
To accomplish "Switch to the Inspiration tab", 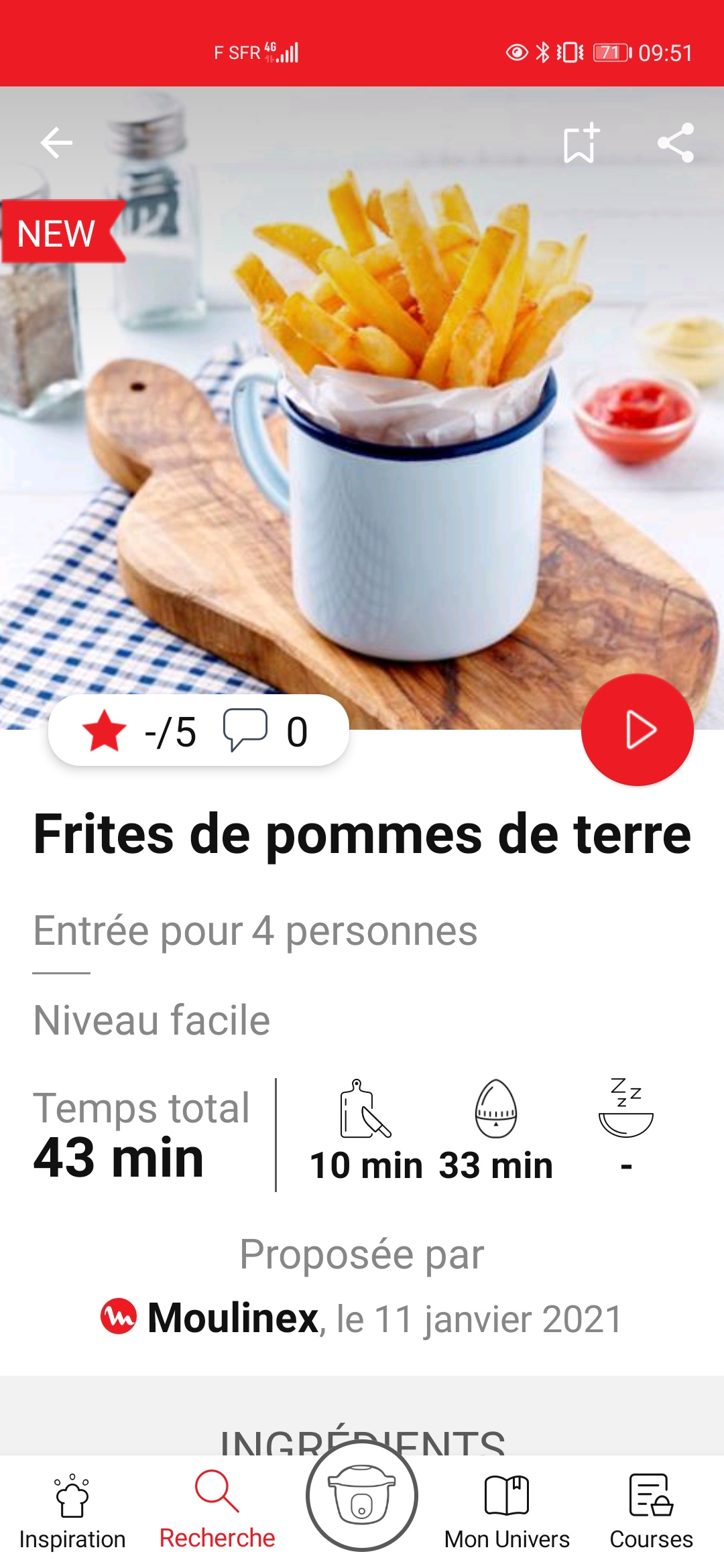I will click(72, 1510).
